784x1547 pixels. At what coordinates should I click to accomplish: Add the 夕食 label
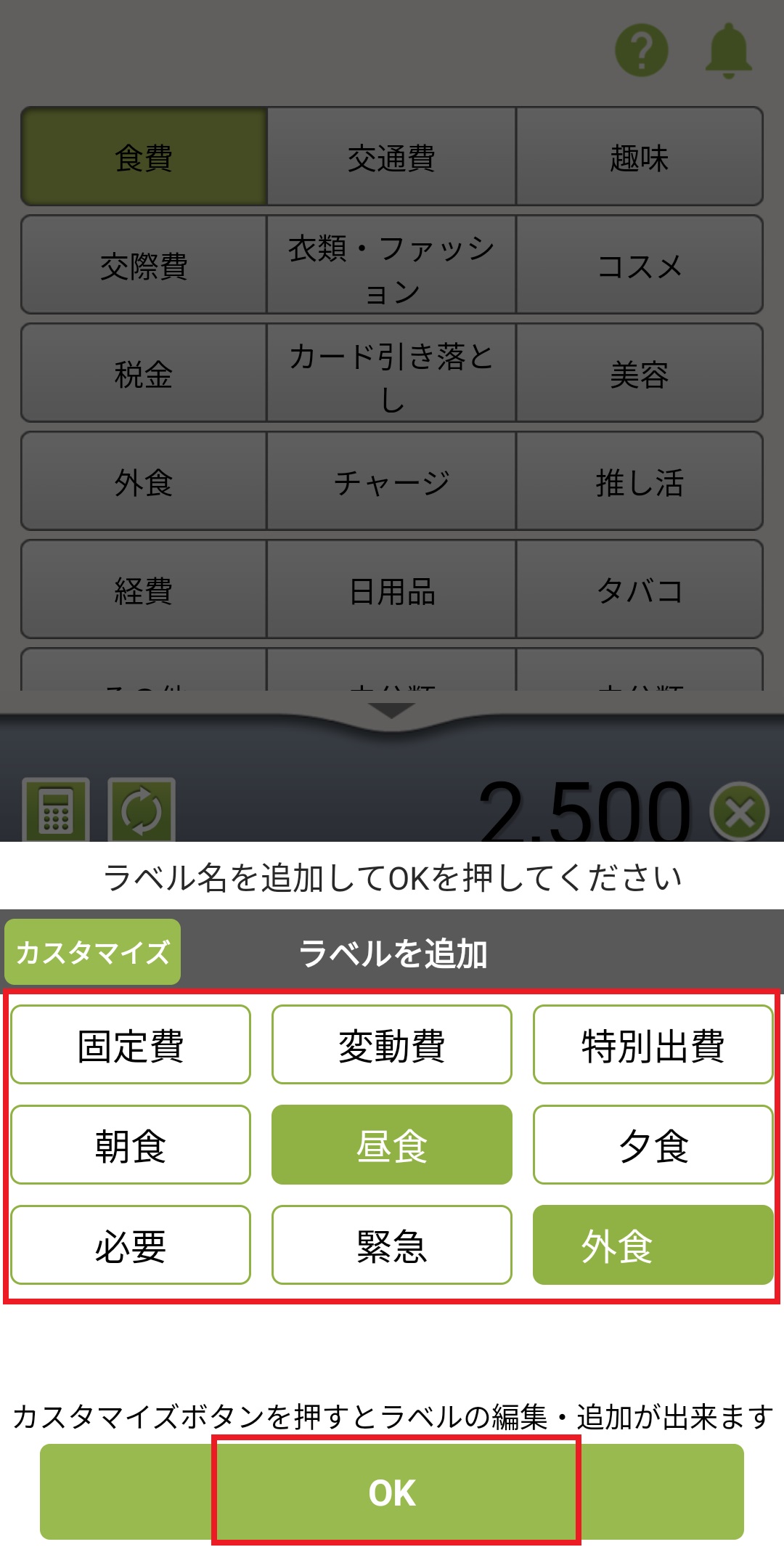[x=653, y=1145]
